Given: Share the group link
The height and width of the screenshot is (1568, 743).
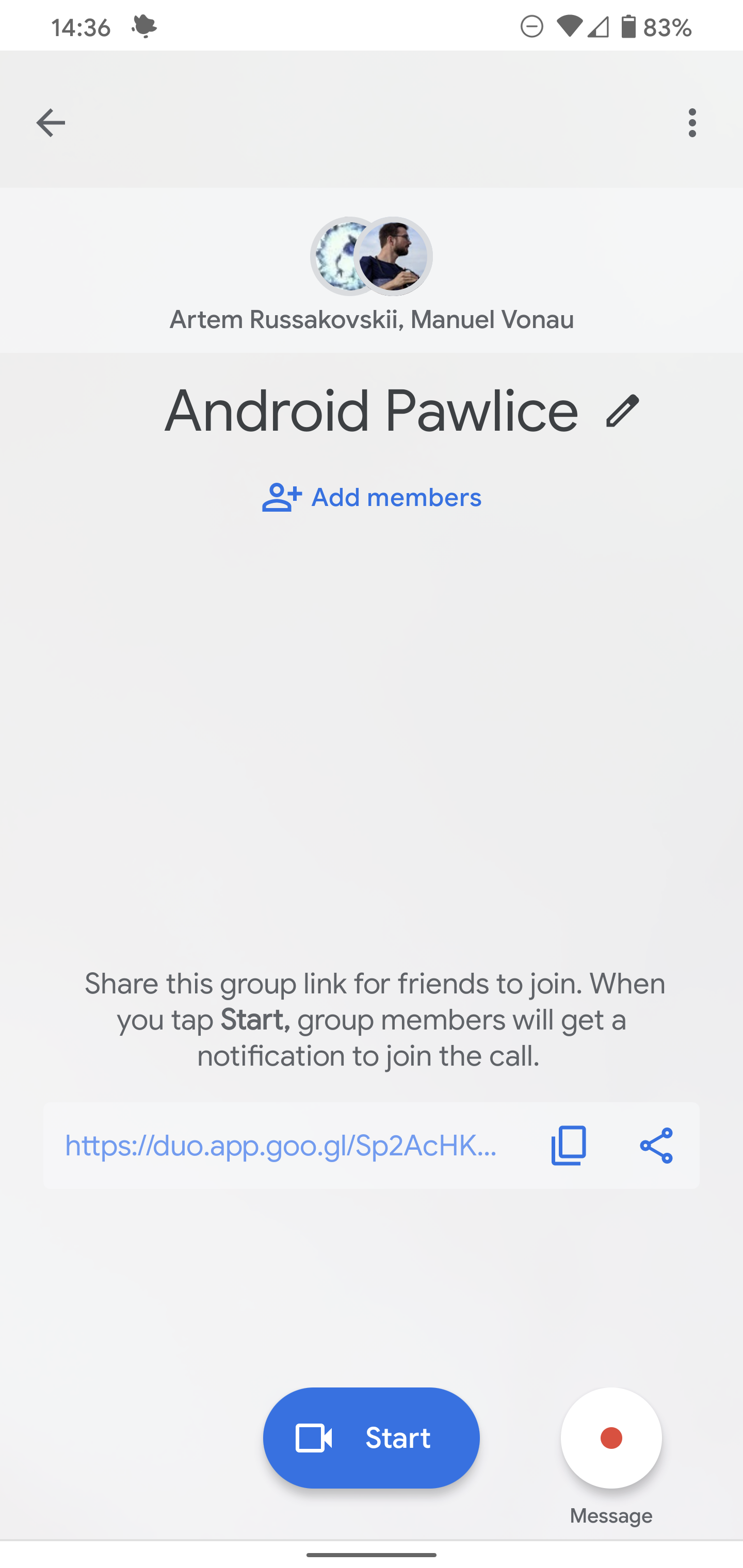Looking at the screenshot, I should 656,1146.
